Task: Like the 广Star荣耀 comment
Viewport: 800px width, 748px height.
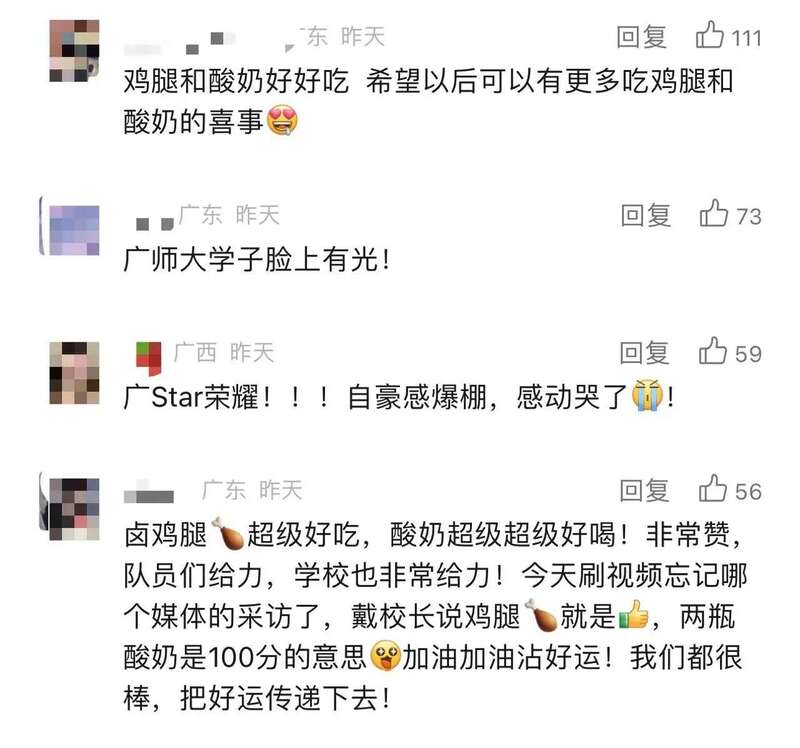Action: 714,352
